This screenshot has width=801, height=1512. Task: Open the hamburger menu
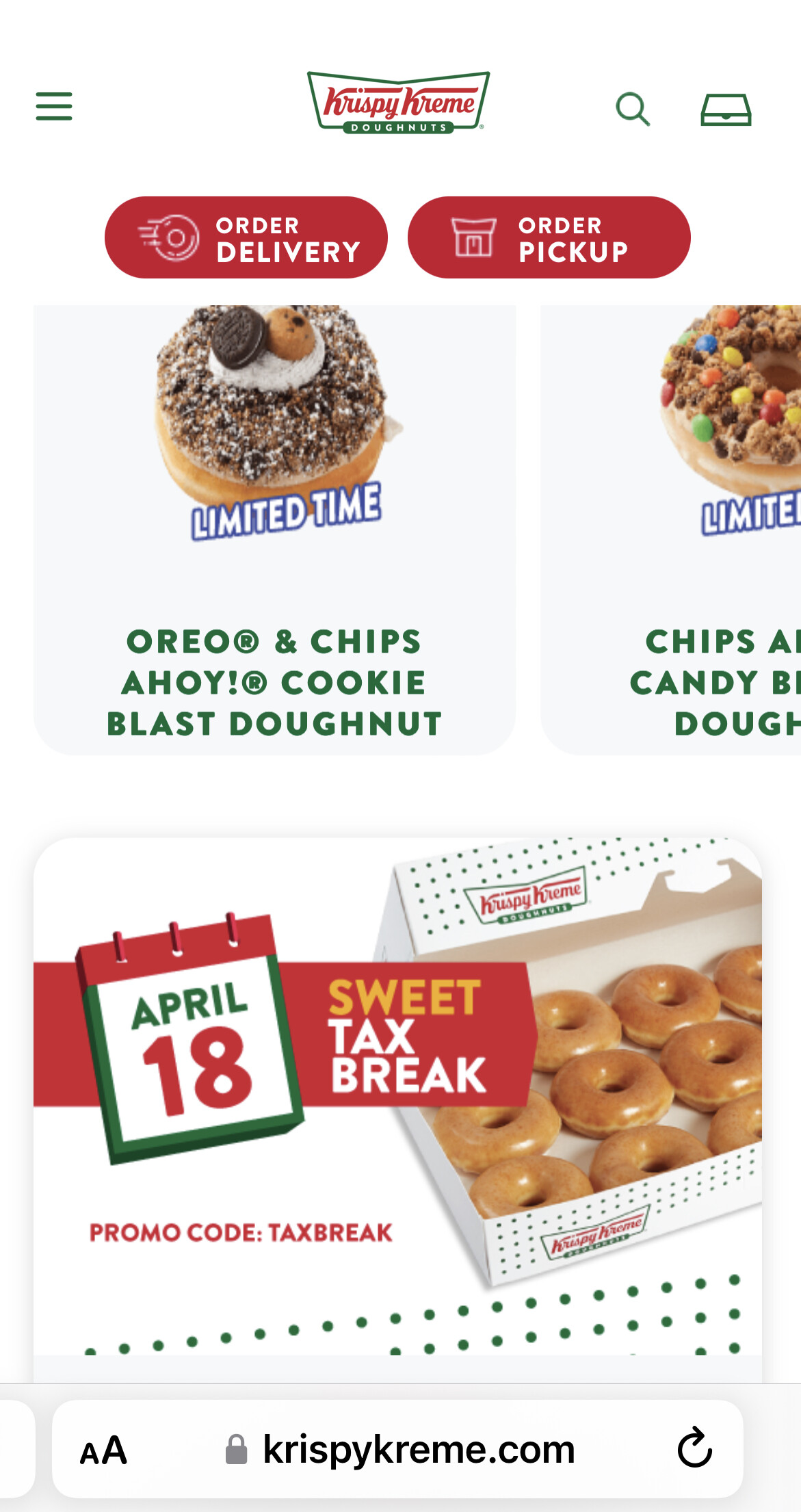(54, 107)
